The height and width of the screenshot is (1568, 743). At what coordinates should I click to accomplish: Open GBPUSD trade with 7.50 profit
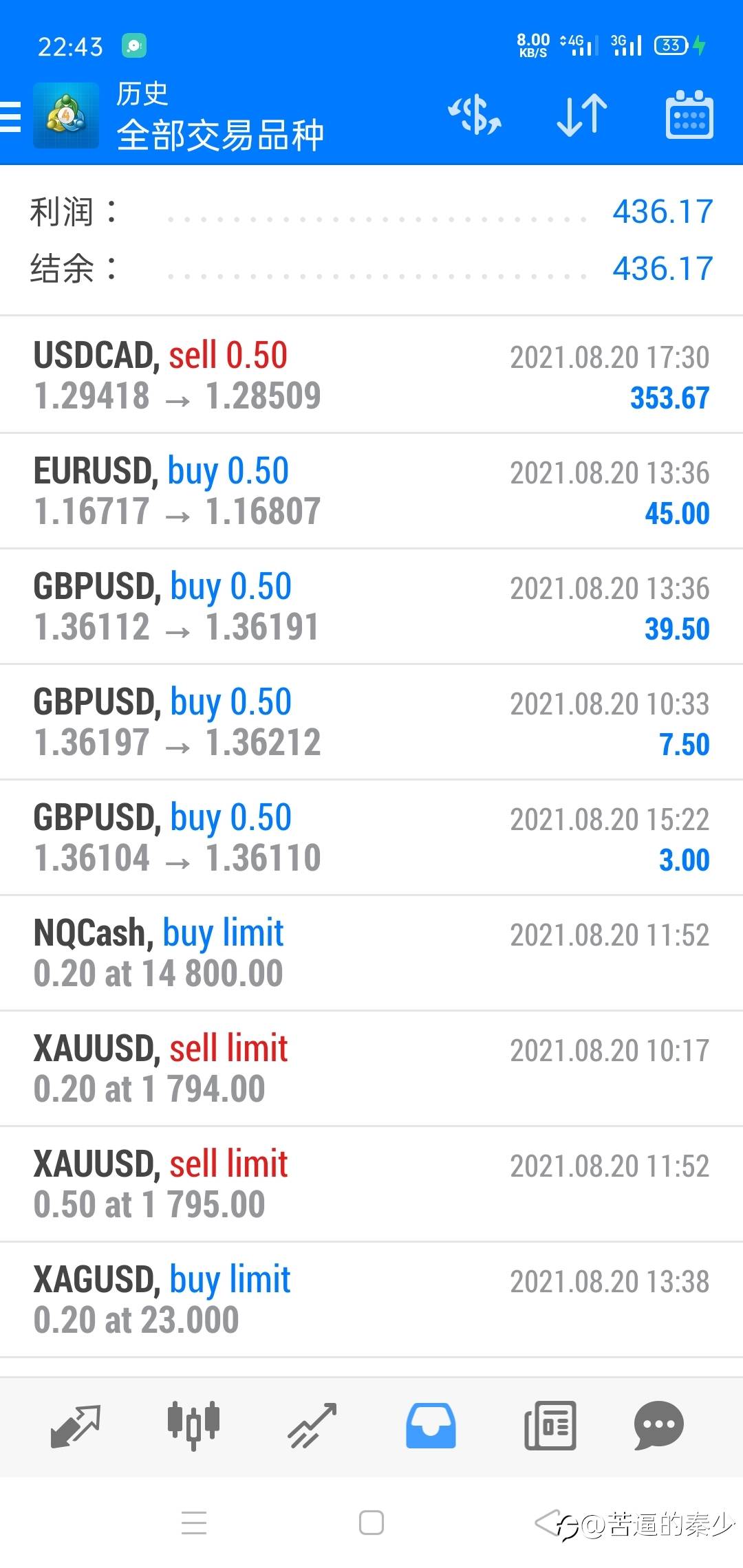[x=371, y=722]
